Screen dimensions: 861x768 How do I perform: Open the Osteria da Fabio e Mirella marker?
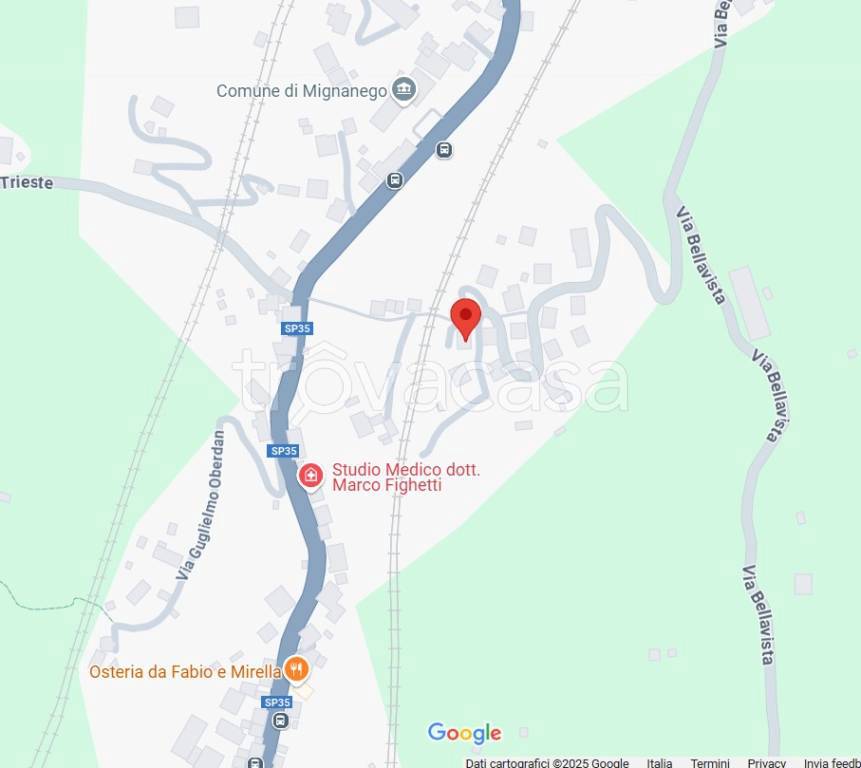(296, 670)
